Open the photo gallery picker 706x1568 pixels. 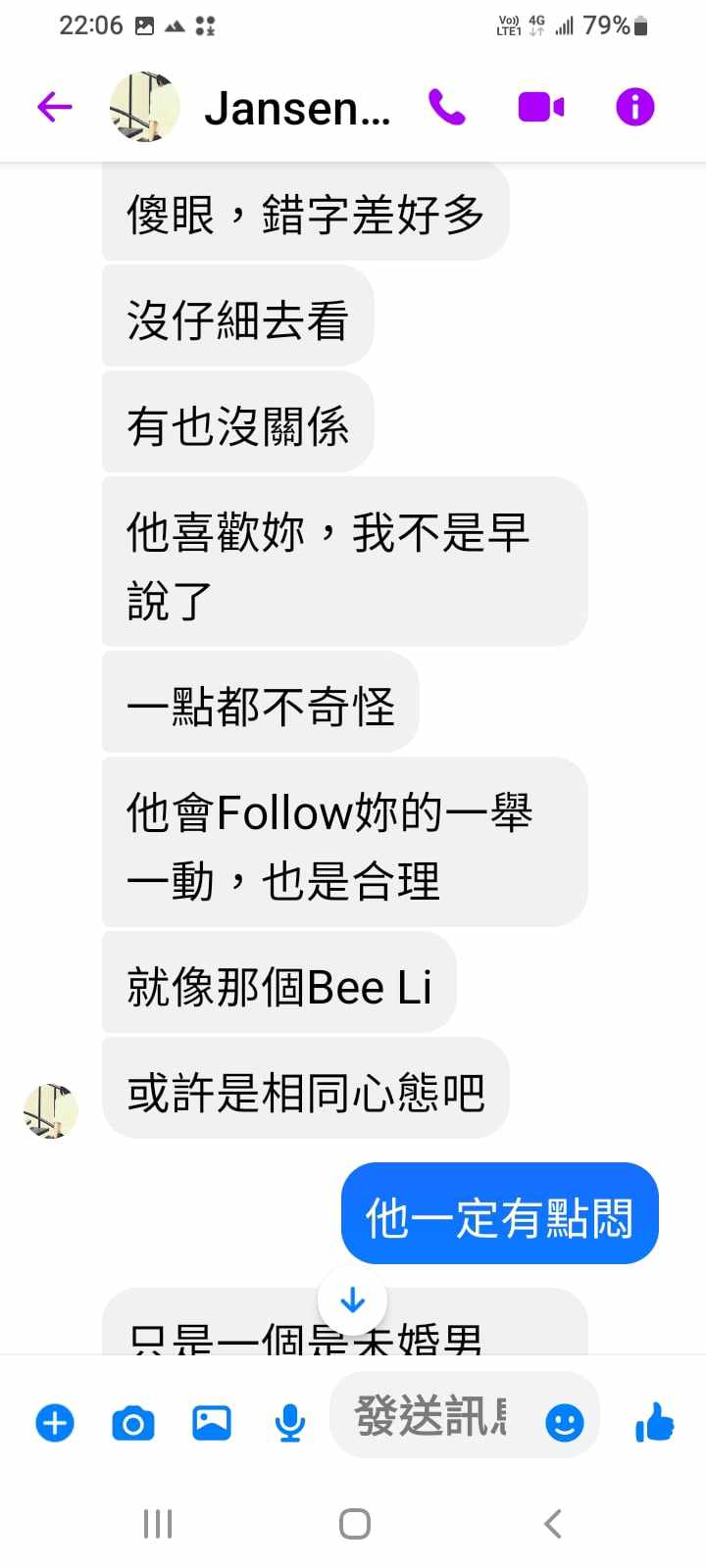pos(212,1422)
